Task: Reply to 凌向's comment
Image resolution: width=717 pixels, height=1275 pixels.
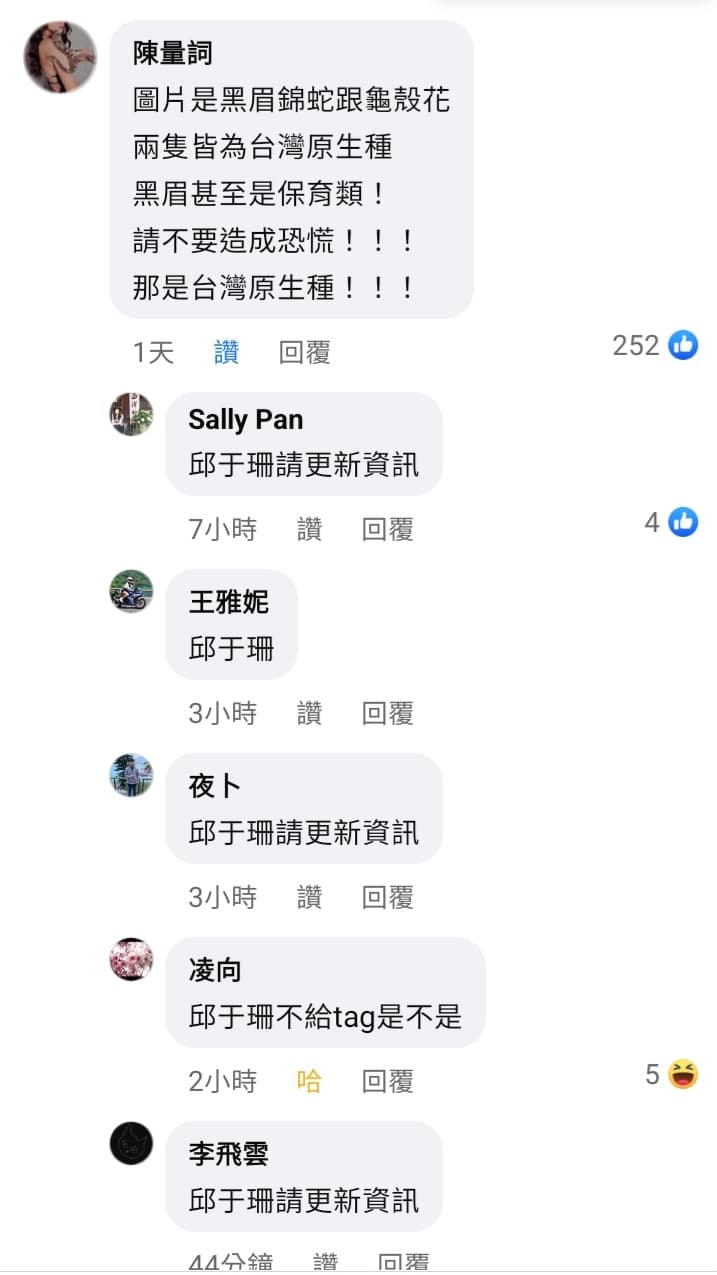Action: [387, 1081]
